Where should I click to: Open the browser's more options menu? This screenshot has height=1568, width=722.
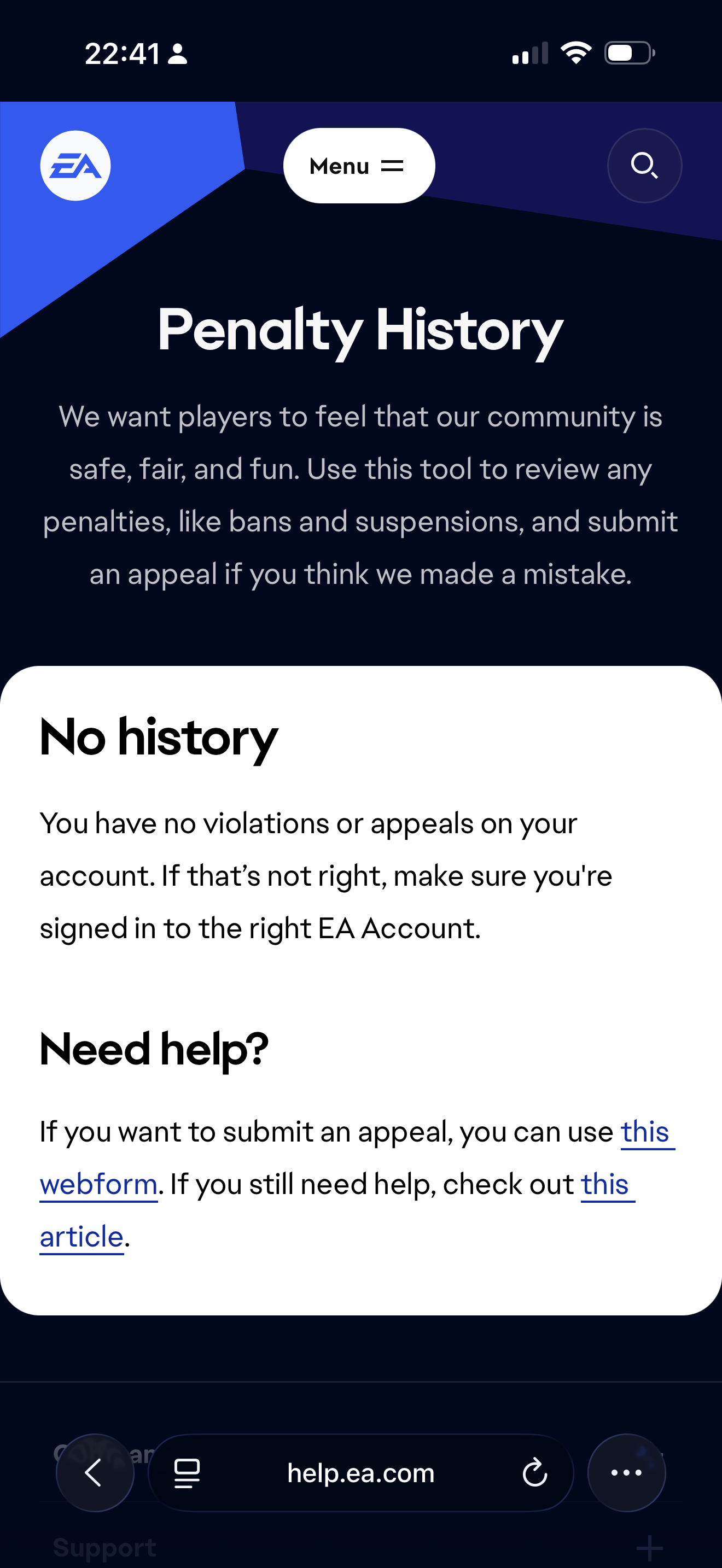pyautogui.click(x=626, y=1472)
